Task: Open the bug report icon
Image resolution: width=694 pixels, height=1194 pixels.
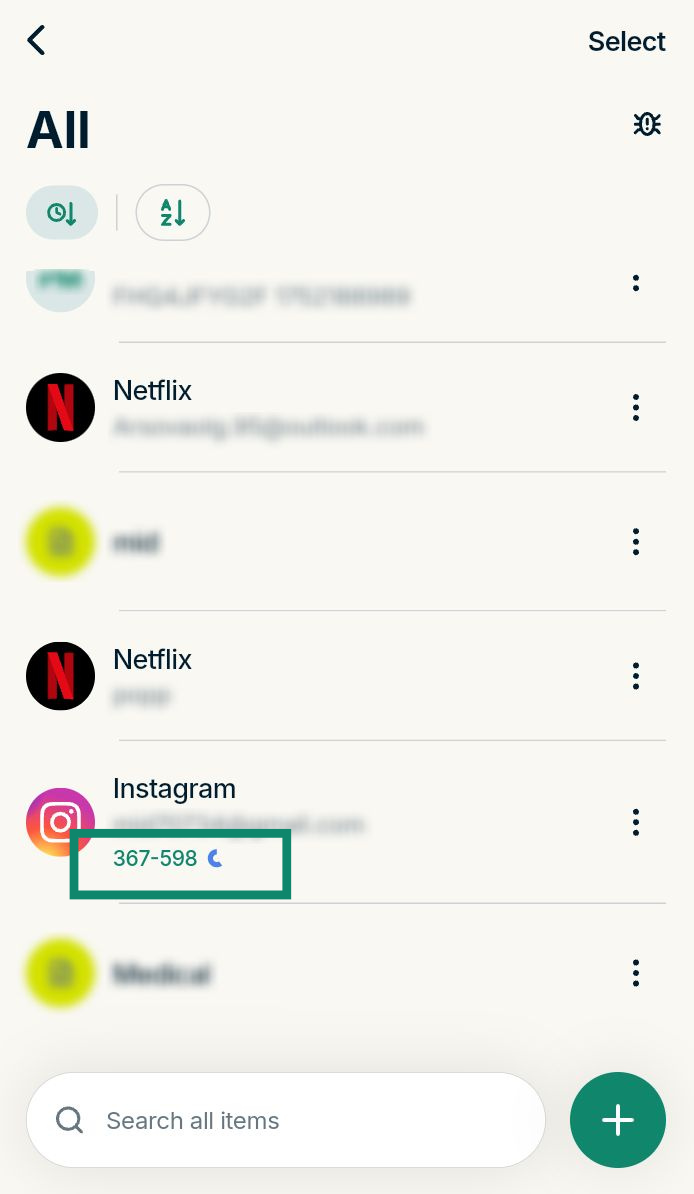Action: pos(647,124)
